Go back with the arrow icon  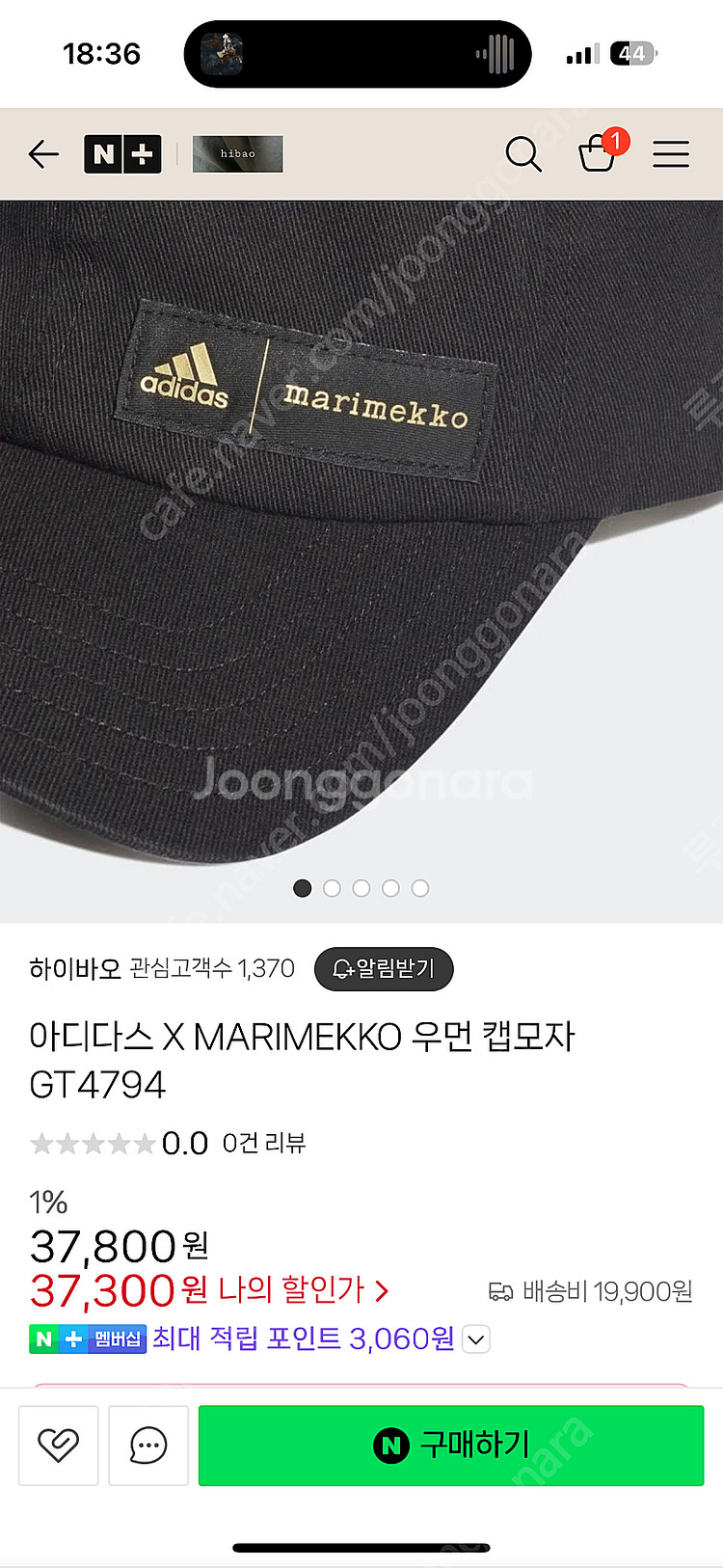coord(43,154)
